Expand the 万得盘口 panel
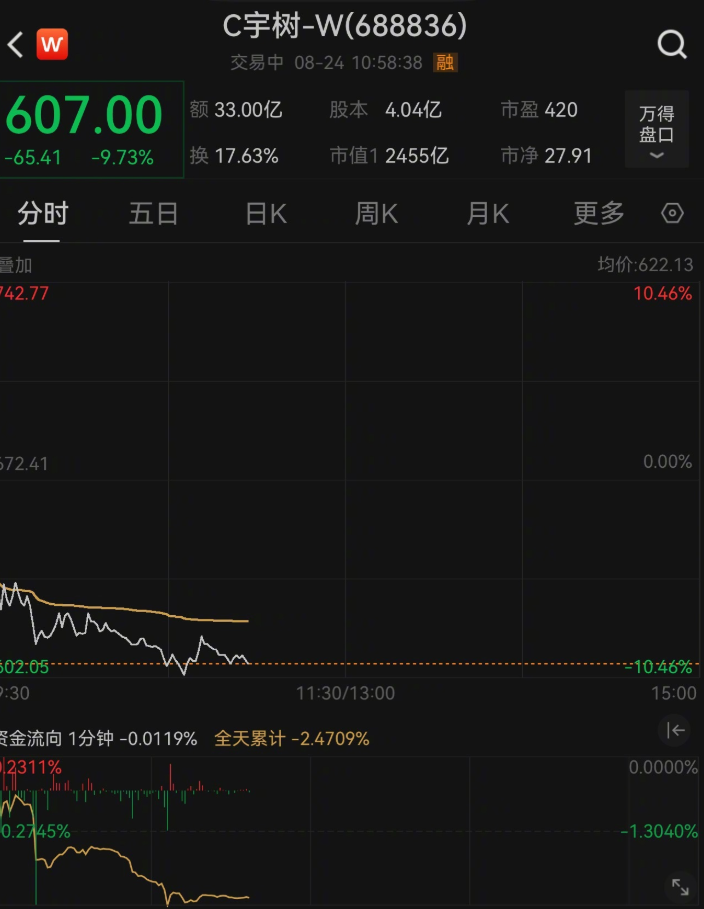Viewport: 704px width, 909px height. [x=656, y=129]
